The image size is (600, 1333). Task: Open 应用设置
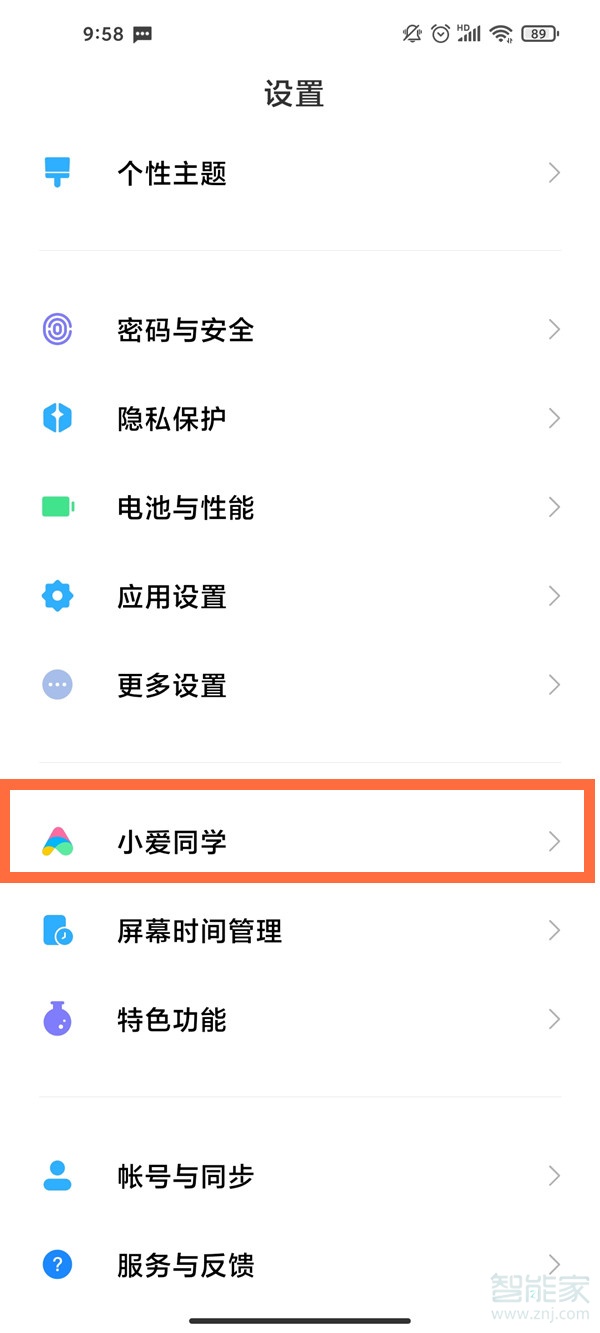[x=300, y=597]
